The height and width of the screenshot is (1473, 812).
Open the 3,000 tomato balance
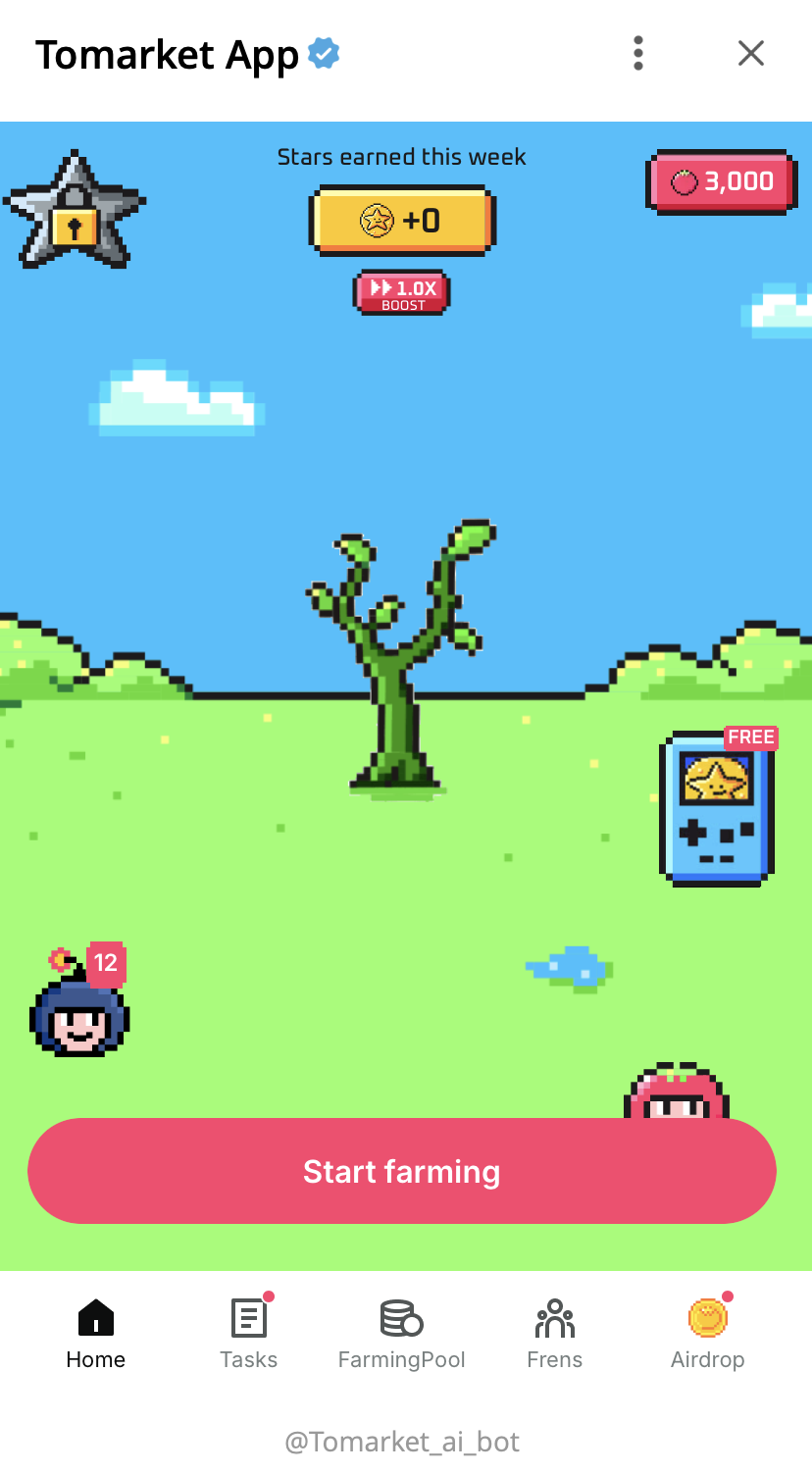[x=721, y=181]
